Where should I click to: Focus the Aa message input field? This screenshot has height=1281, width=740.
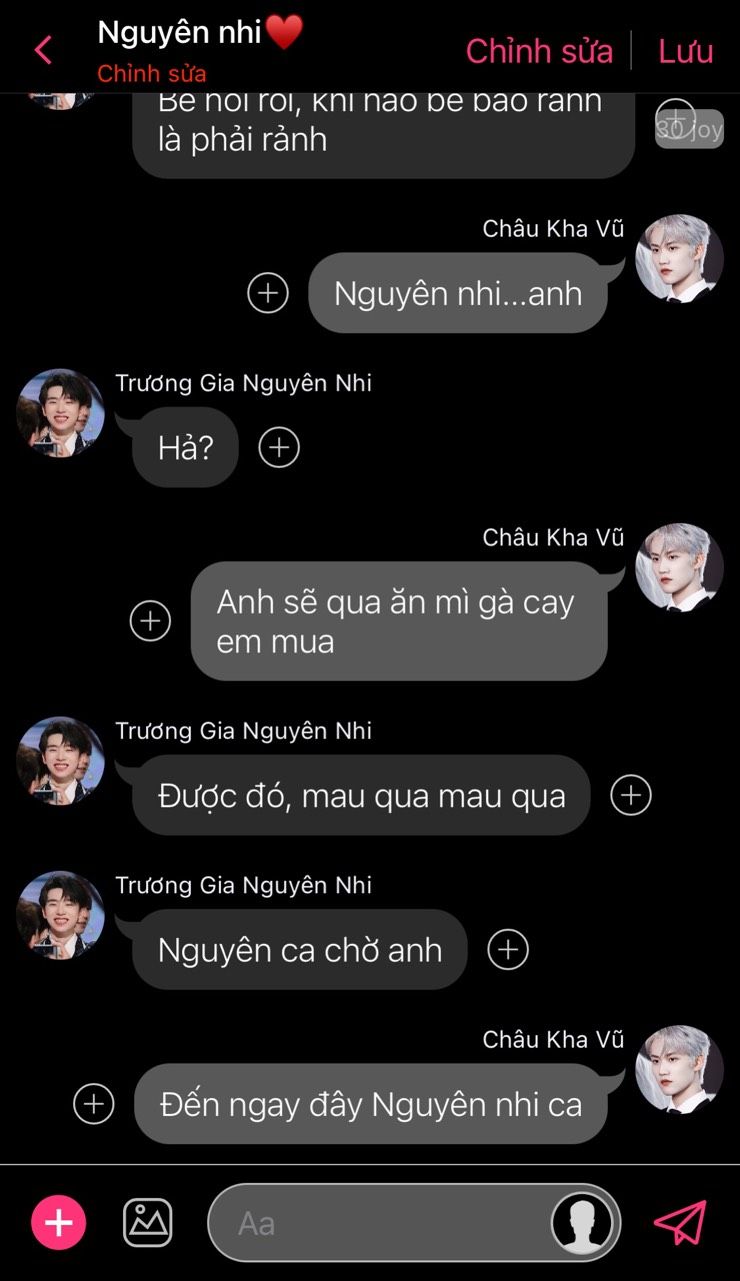pyautogui.click(x=380, y=1223)
